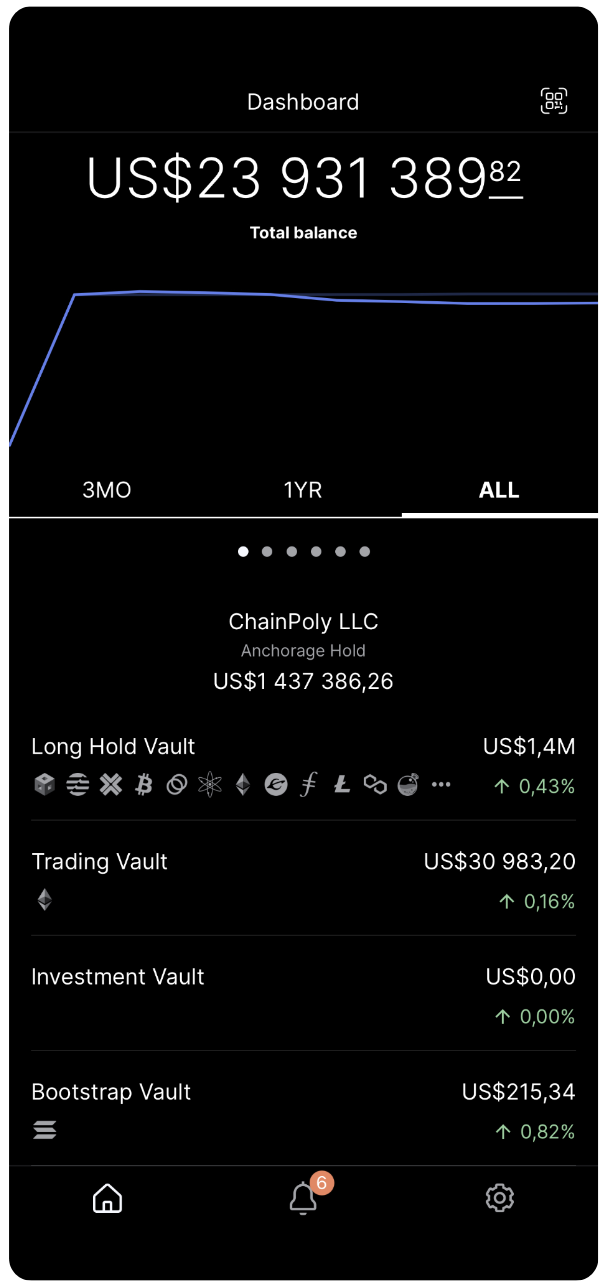This screenshot has width=608, height=1288.
Task: Open the Long Hold Vault
Action: tap(303, 765)
